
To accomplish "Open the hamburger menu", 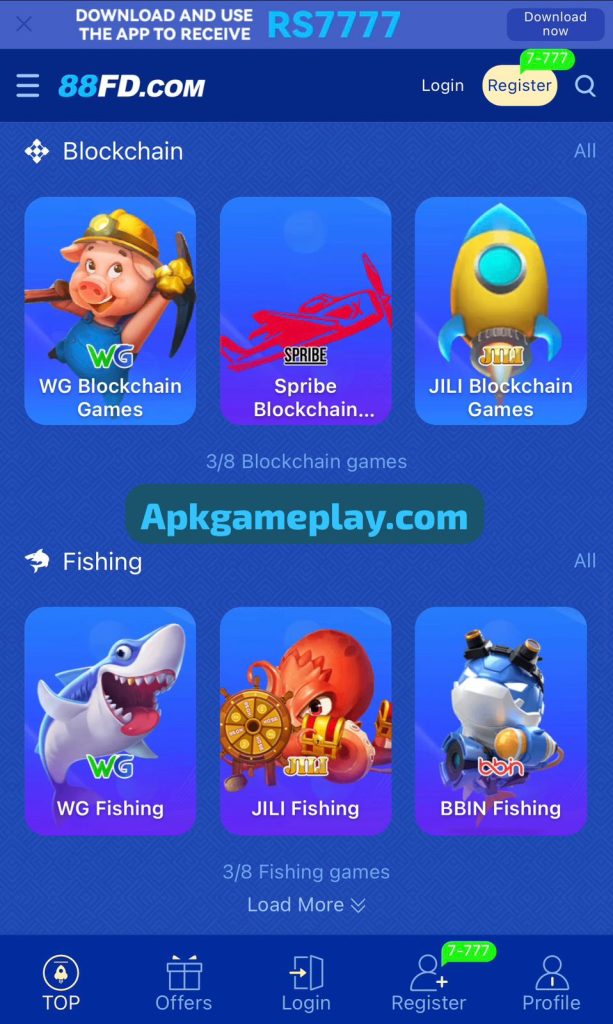I will (x=28, y=86).
